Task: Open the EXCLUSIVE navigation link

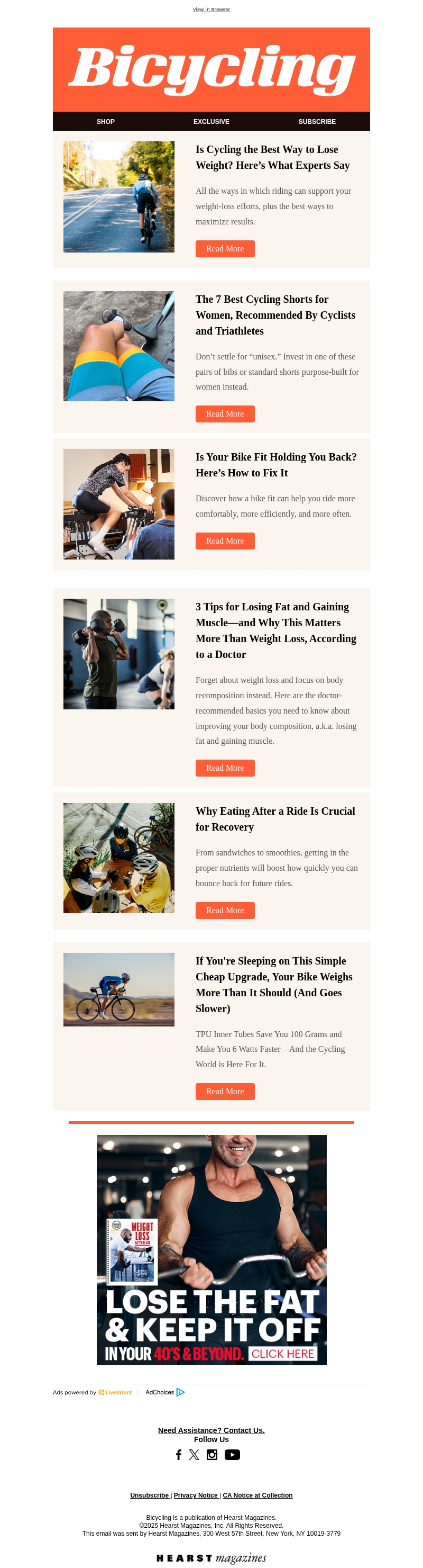Action: click(211, 122)
